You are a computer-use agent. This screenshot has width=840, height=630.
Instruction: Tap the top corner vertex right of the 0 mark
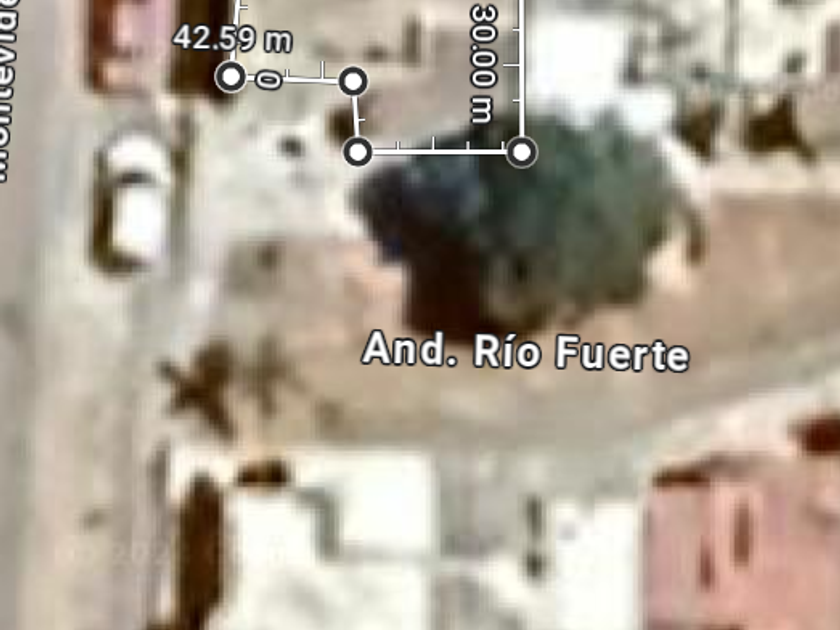[353, 81]
